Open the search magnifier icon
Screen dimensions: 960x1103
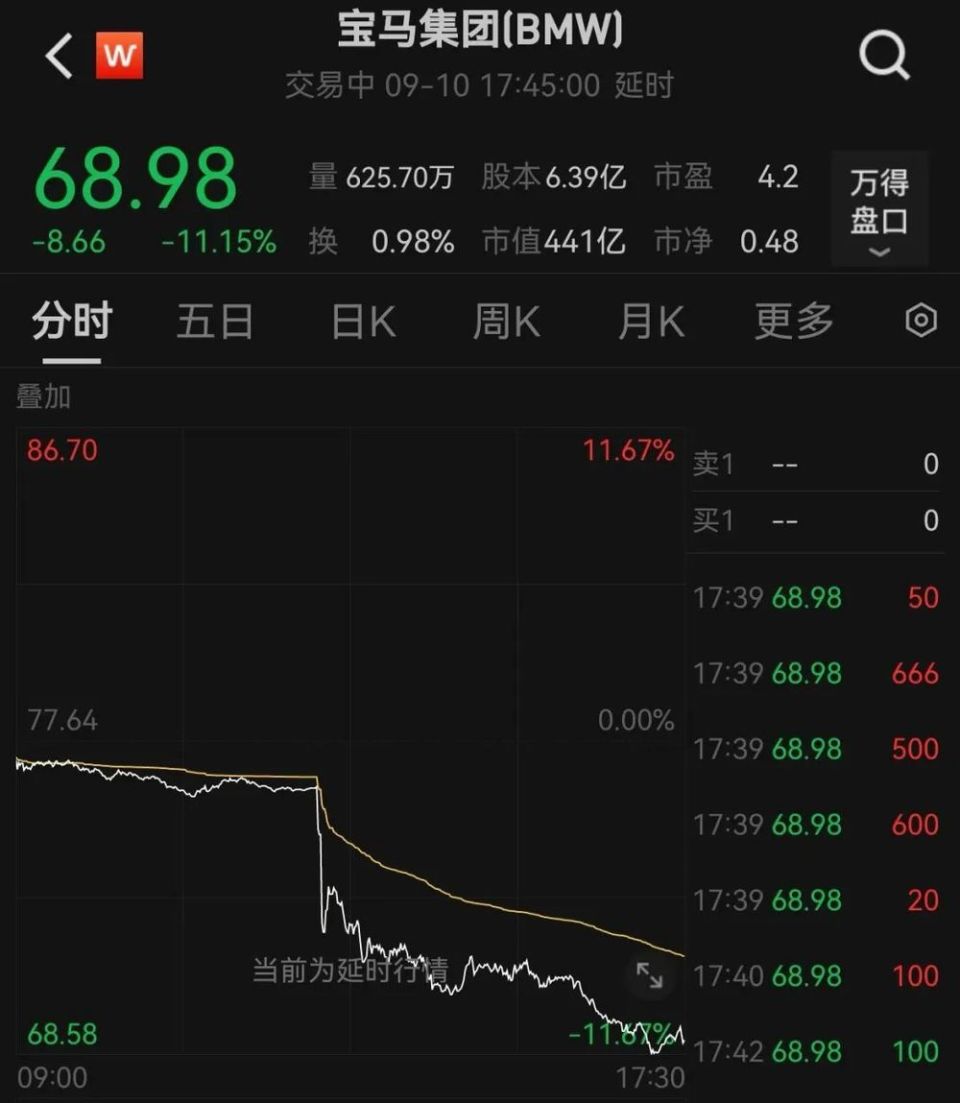click(884, 56)
